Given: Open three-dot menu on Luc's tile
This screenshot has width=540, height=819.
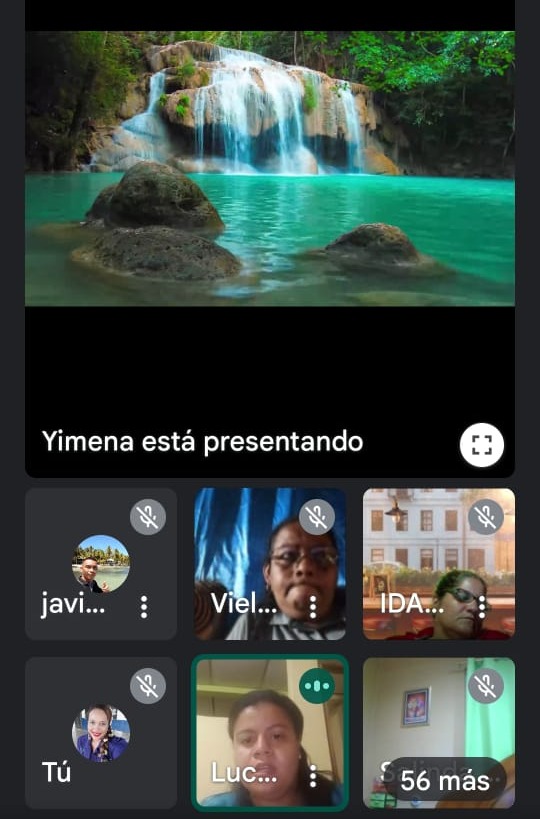Looking at the screenshot, I should coord(313,776).
